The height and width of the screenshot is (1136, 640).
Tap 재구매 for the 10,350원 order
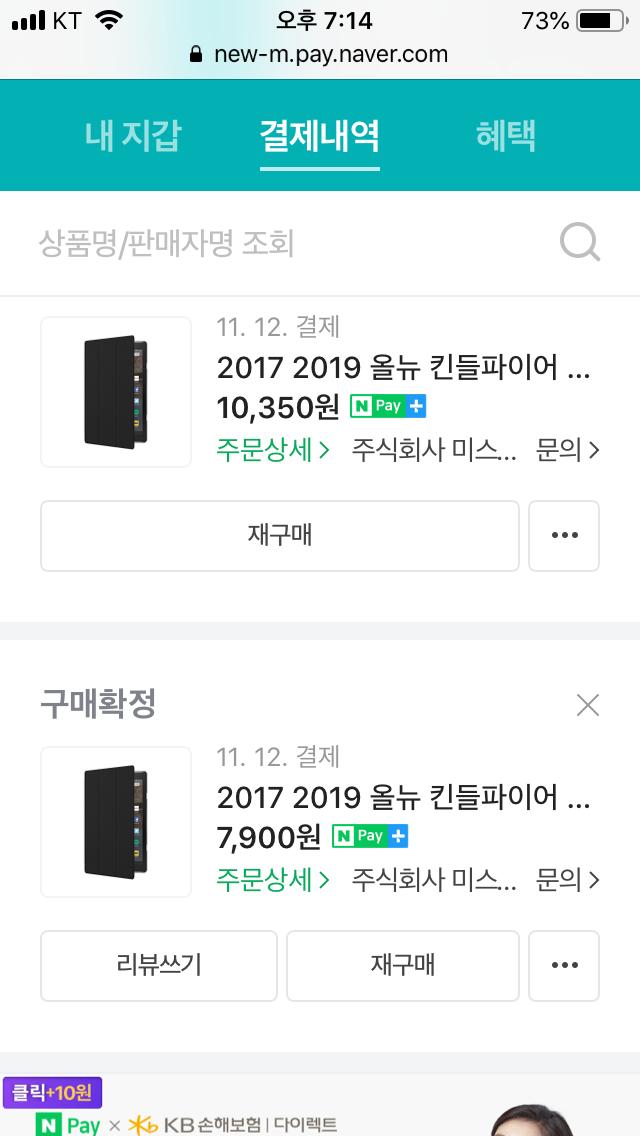(280, 536)
